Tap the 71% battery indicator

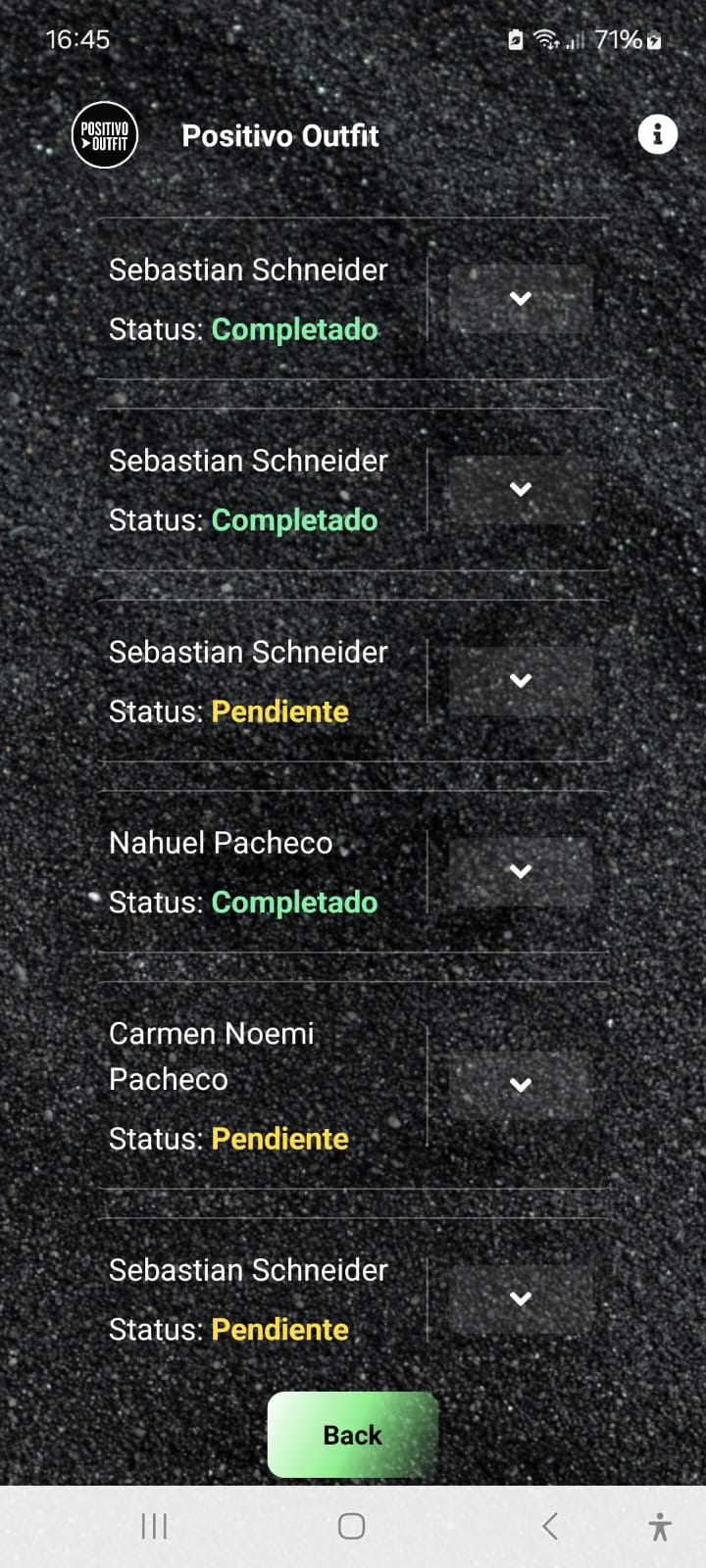pyautogui.click(x=622, y=40)
